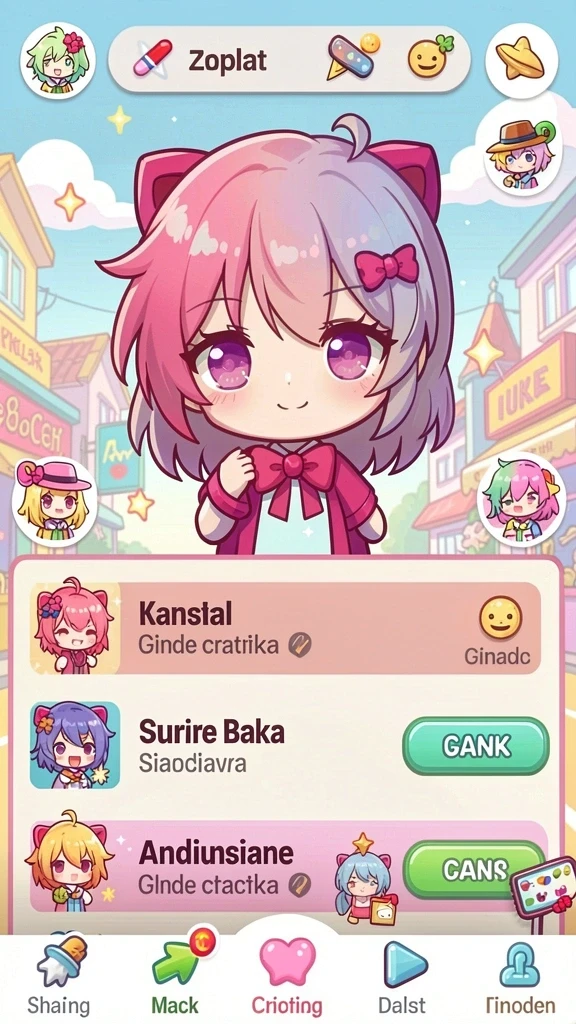
Task: Tap the golden star button at top right
Action: click(521, 60)
